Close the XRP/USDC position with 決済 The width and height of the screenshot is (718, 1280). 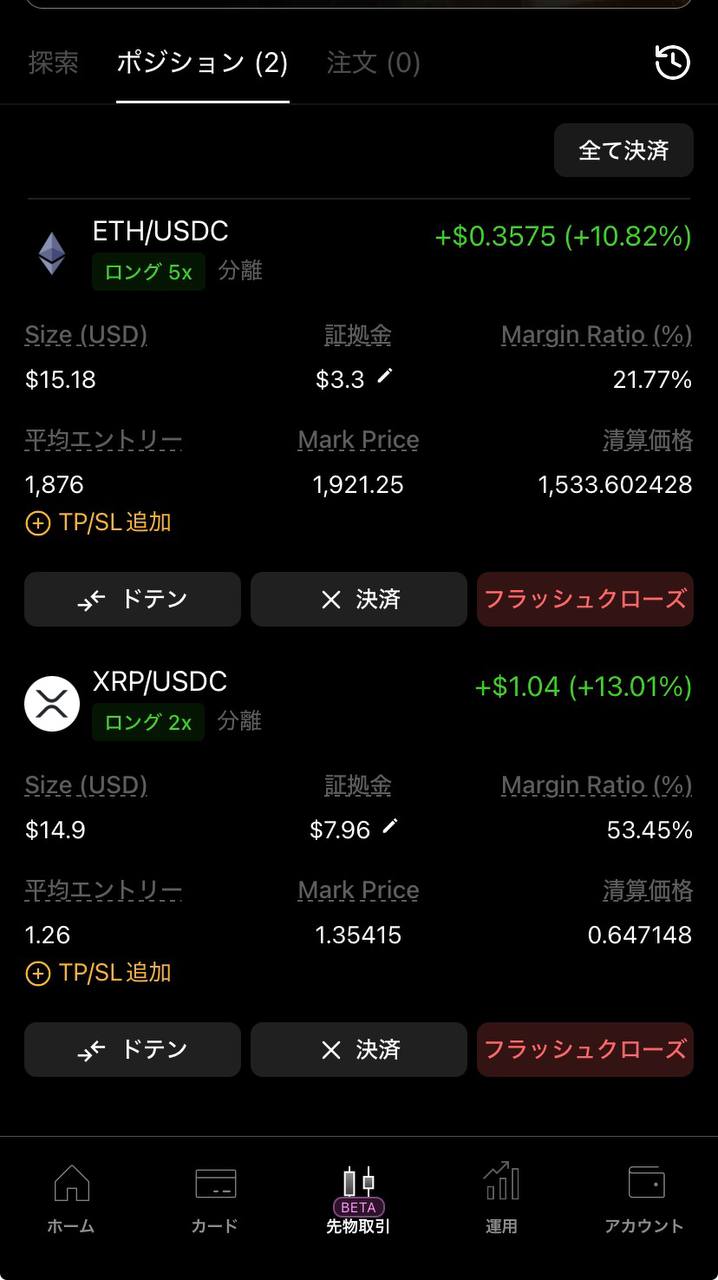tap(358, 1049)
